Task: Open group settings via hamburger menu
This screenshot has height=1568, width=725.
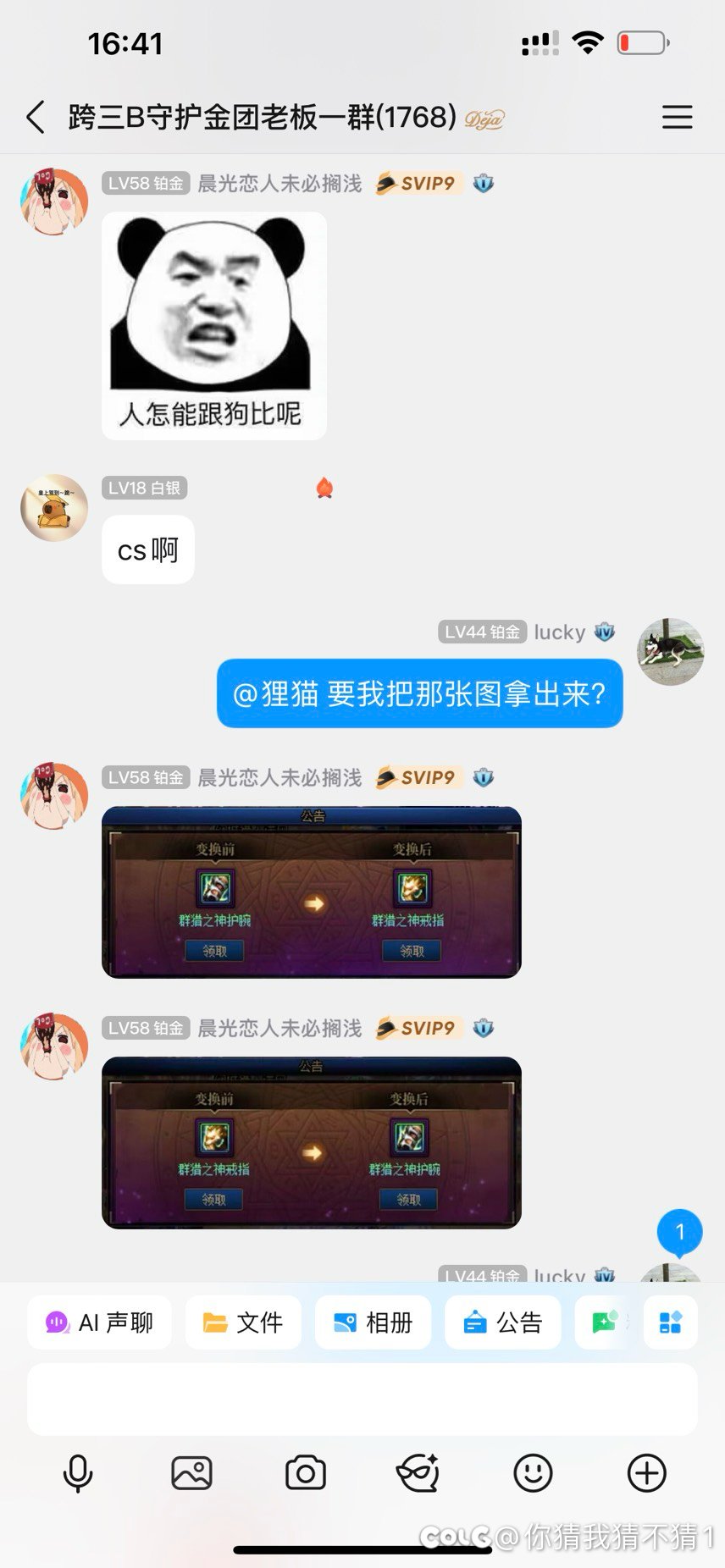Action: [x=677, y=118]
